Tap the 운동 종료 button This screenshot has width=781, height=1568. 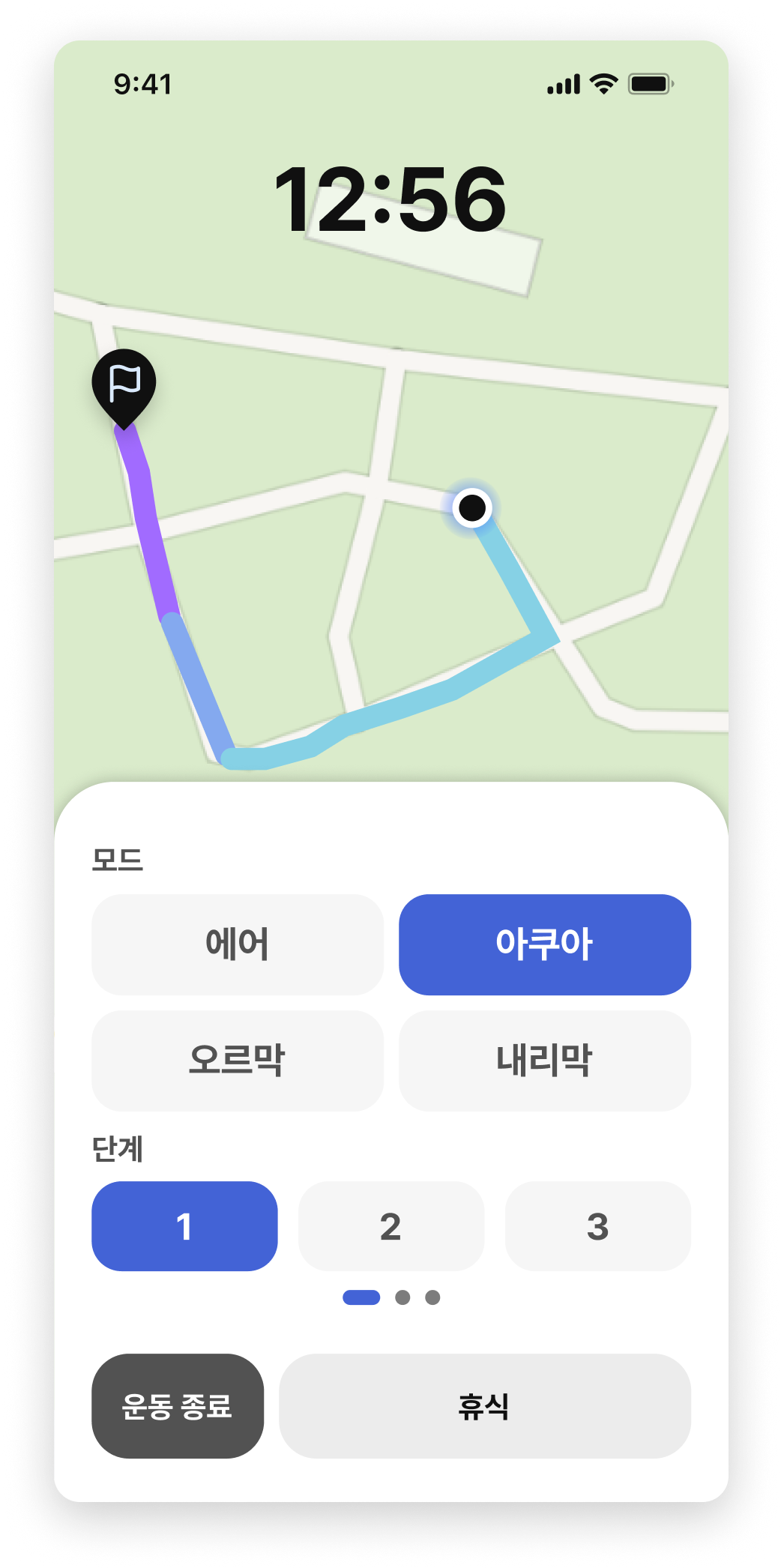coord(178,1406)
